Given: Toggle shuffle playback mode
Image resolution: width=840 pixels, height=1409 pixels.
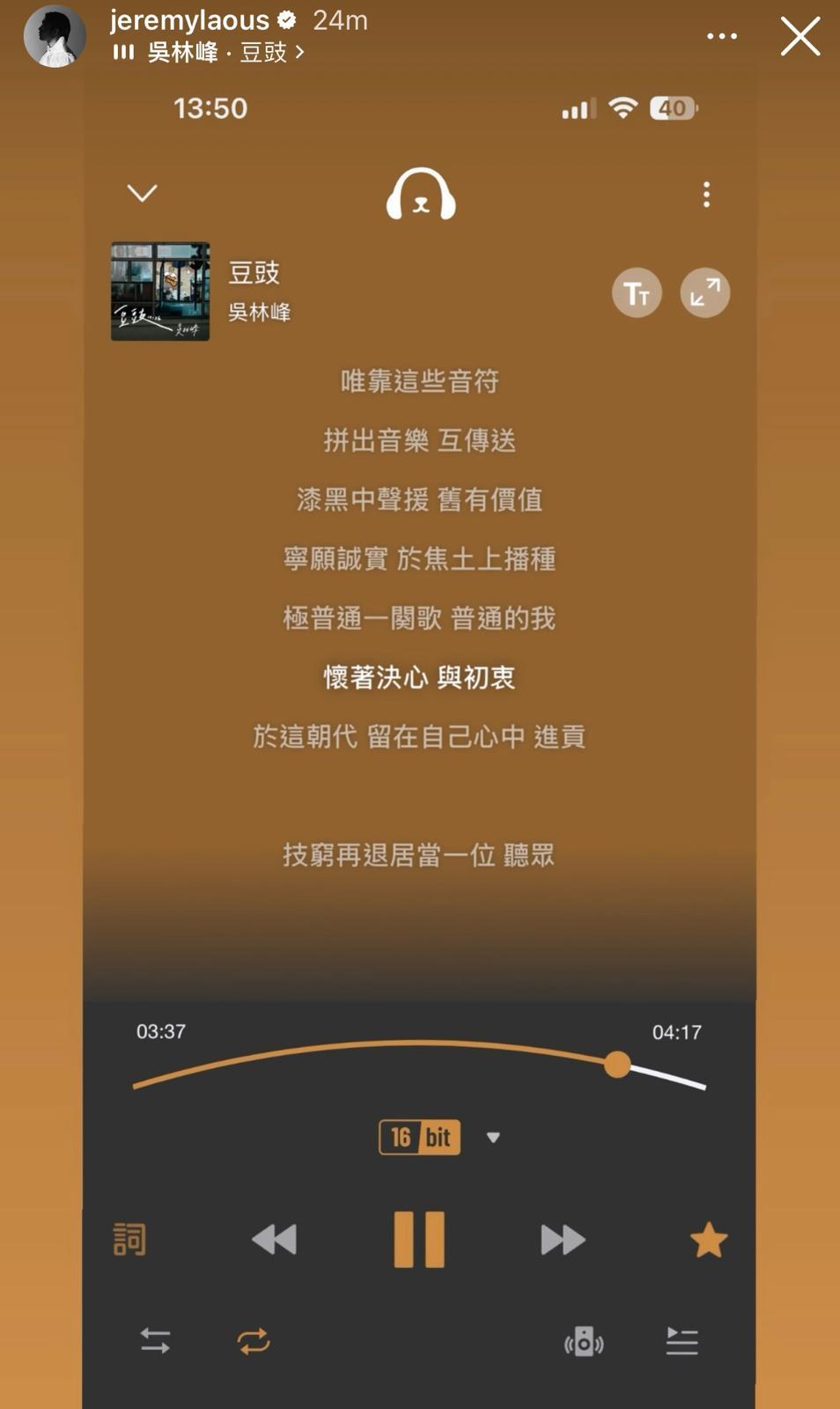Looking at the screenshot, I should [154, 1341].
